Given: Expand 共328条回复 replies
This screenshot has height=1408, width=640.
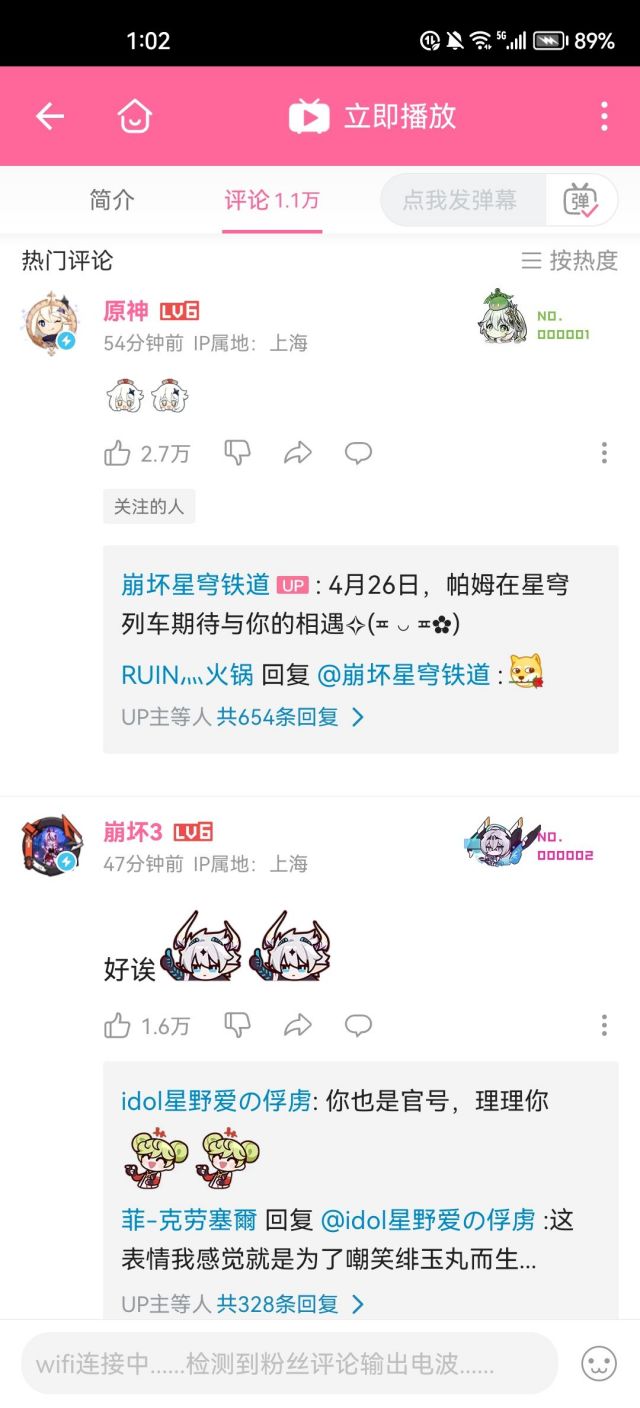Looking at the screenshot, I should click(x=291, y=1304).
